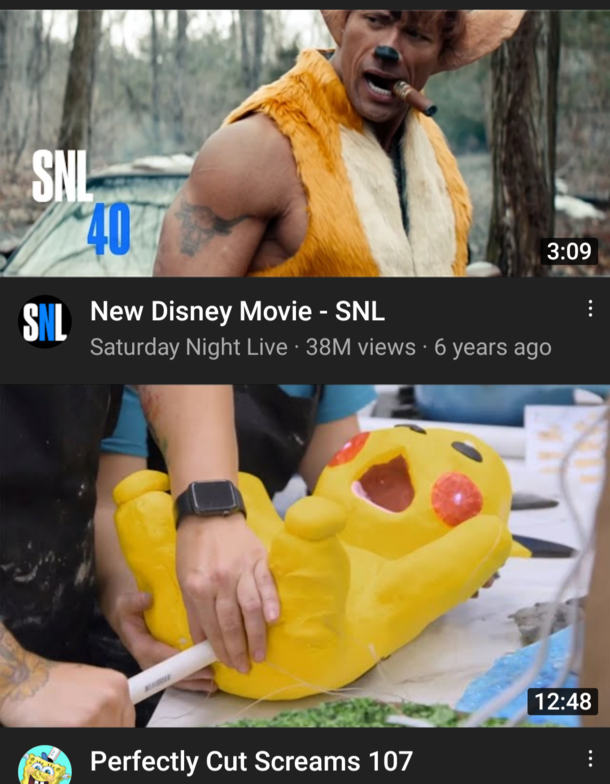Open options menu for New Disney Movie video
Image resolution: width=610 pixels, height=784 pixels.
click(590, 309)
